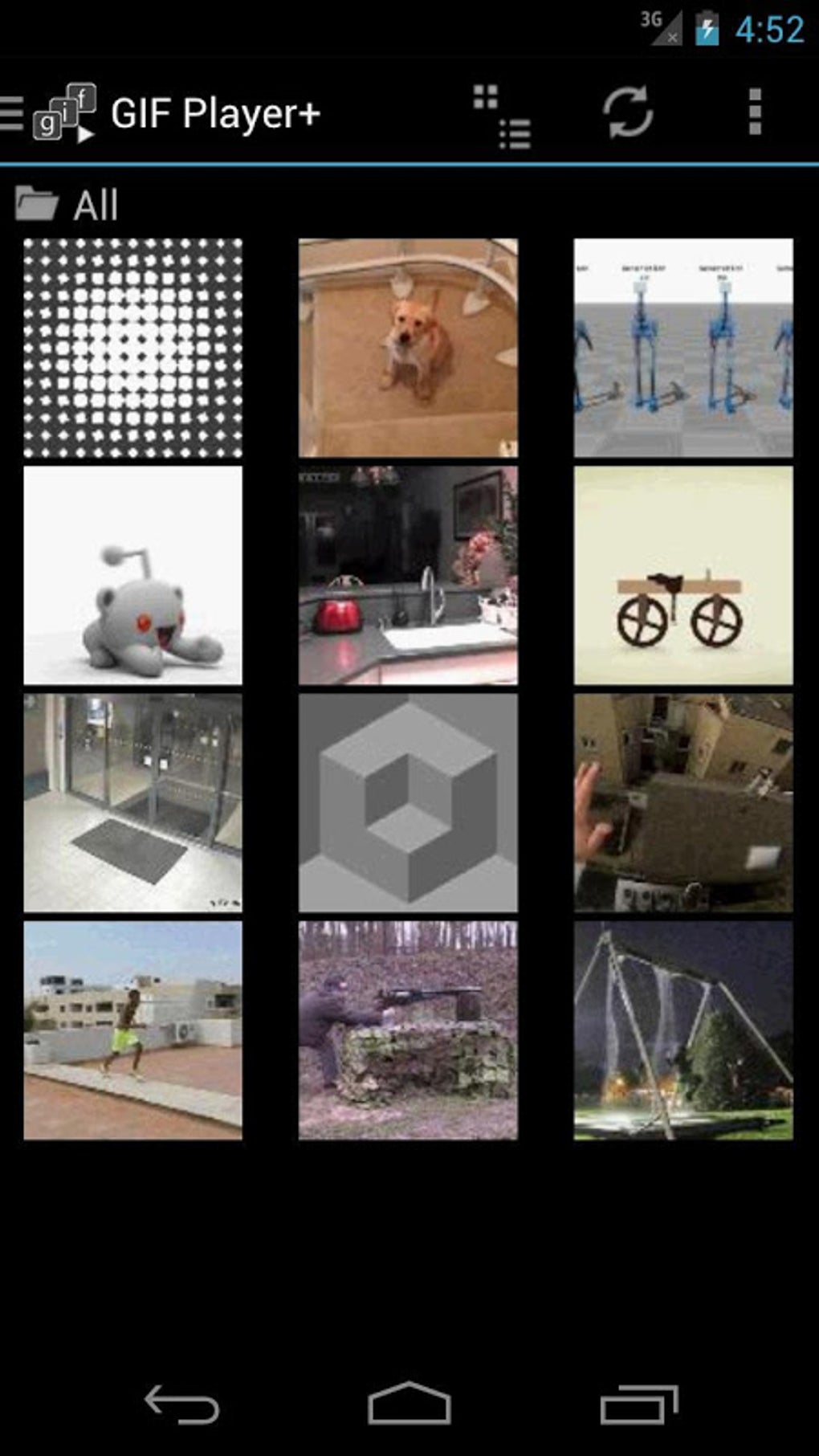The height and width of the screenshot is (1456, 819).
Task: Play the rooftop buildings GIF
Action: [683, 803]
